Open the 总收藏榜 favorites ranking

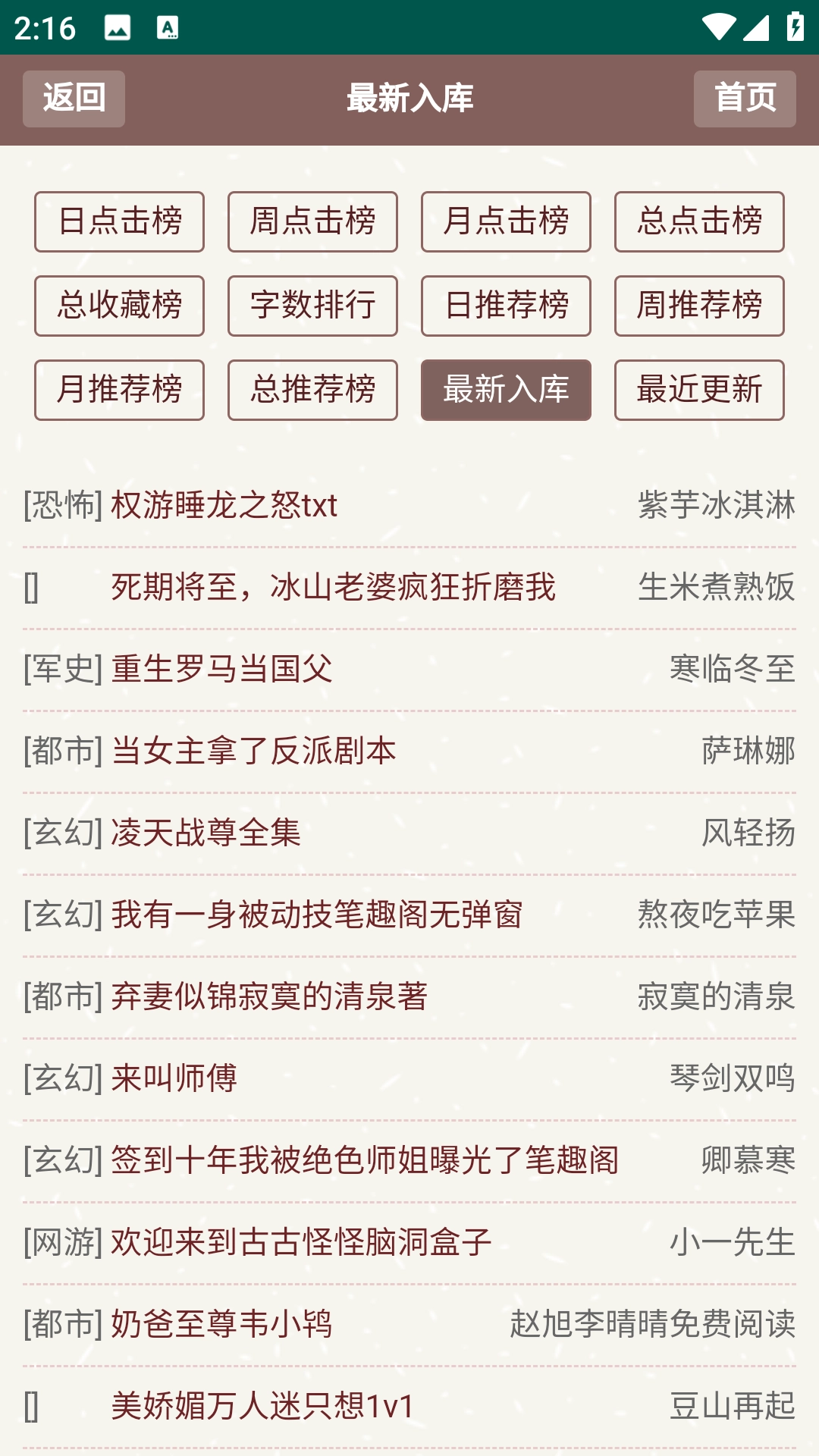coord(119,306)
